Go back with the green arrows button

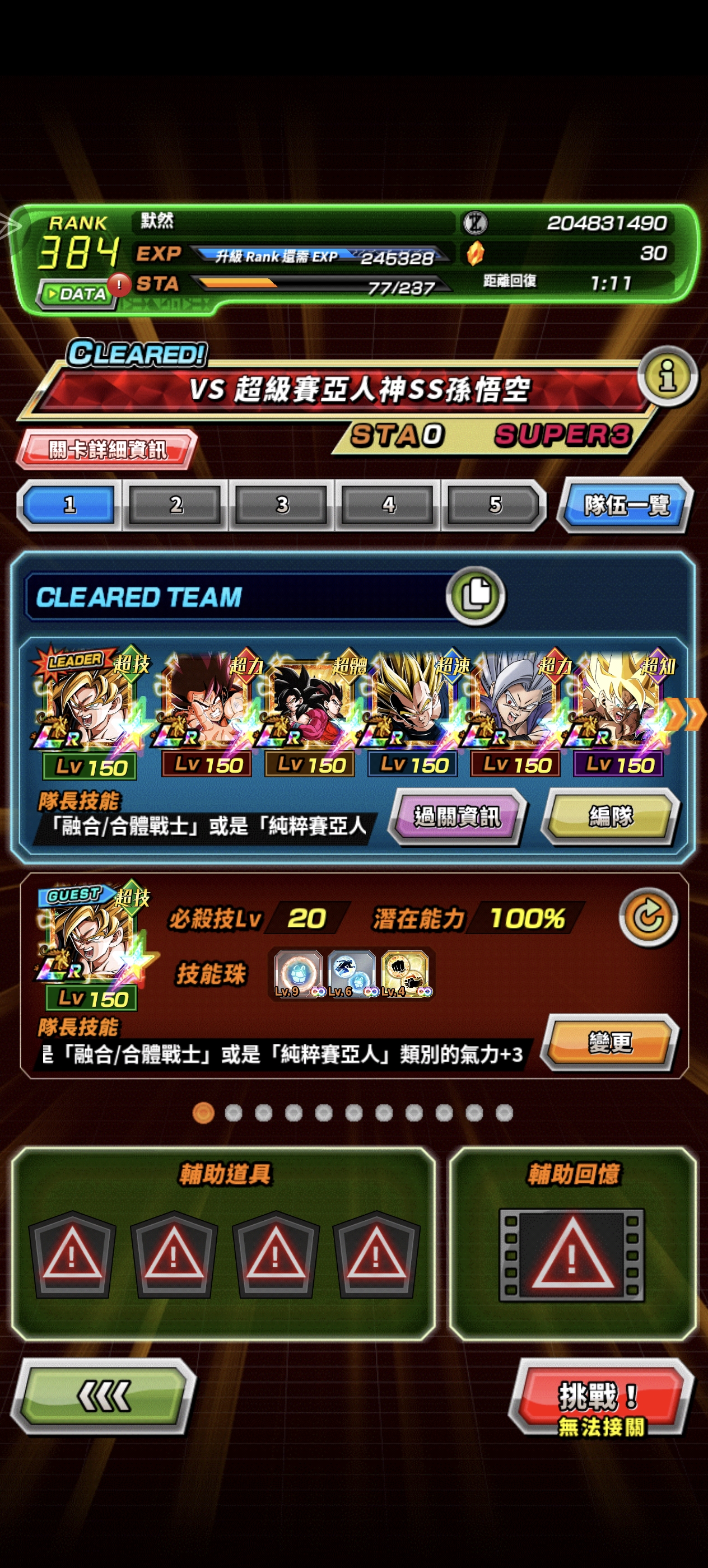pyautogui.click(x=104, y=1396)
